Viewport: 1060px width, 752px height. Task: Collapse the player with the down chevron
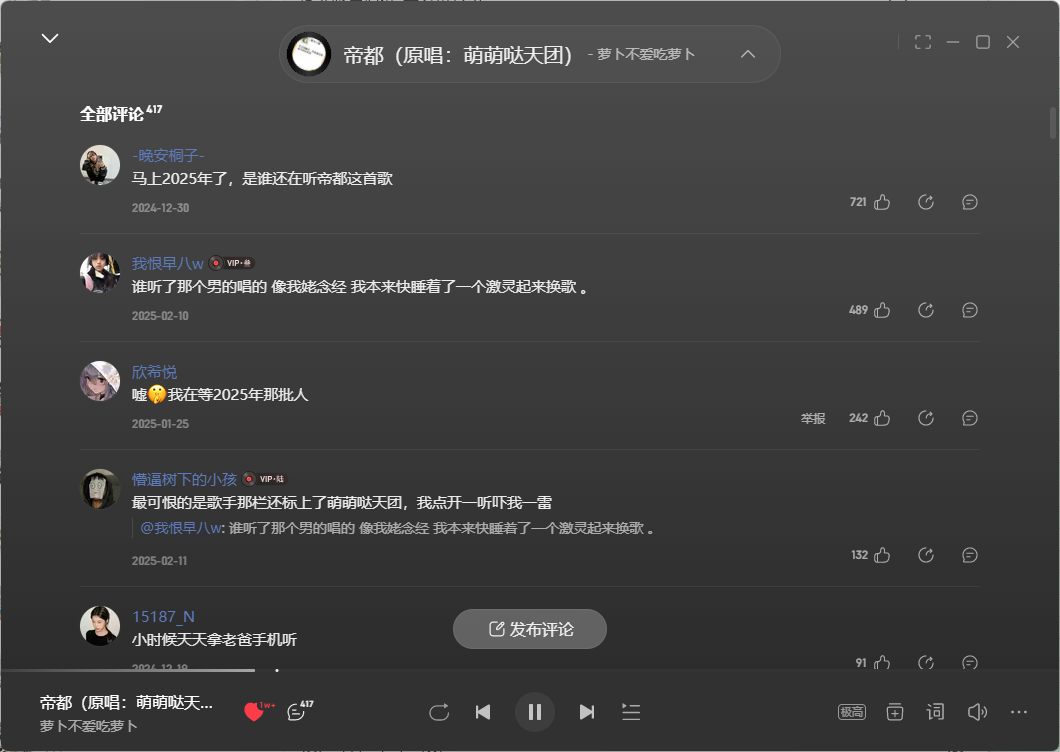tap(50, 38)
